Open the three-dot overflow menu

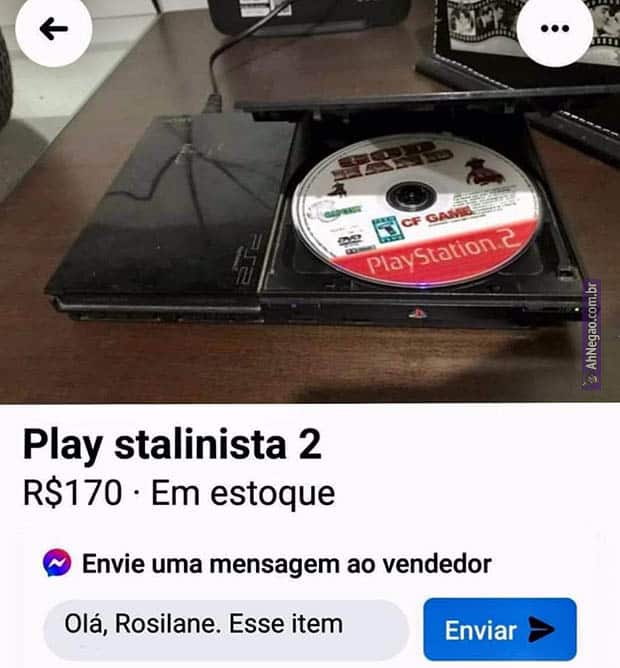[553, 29]
